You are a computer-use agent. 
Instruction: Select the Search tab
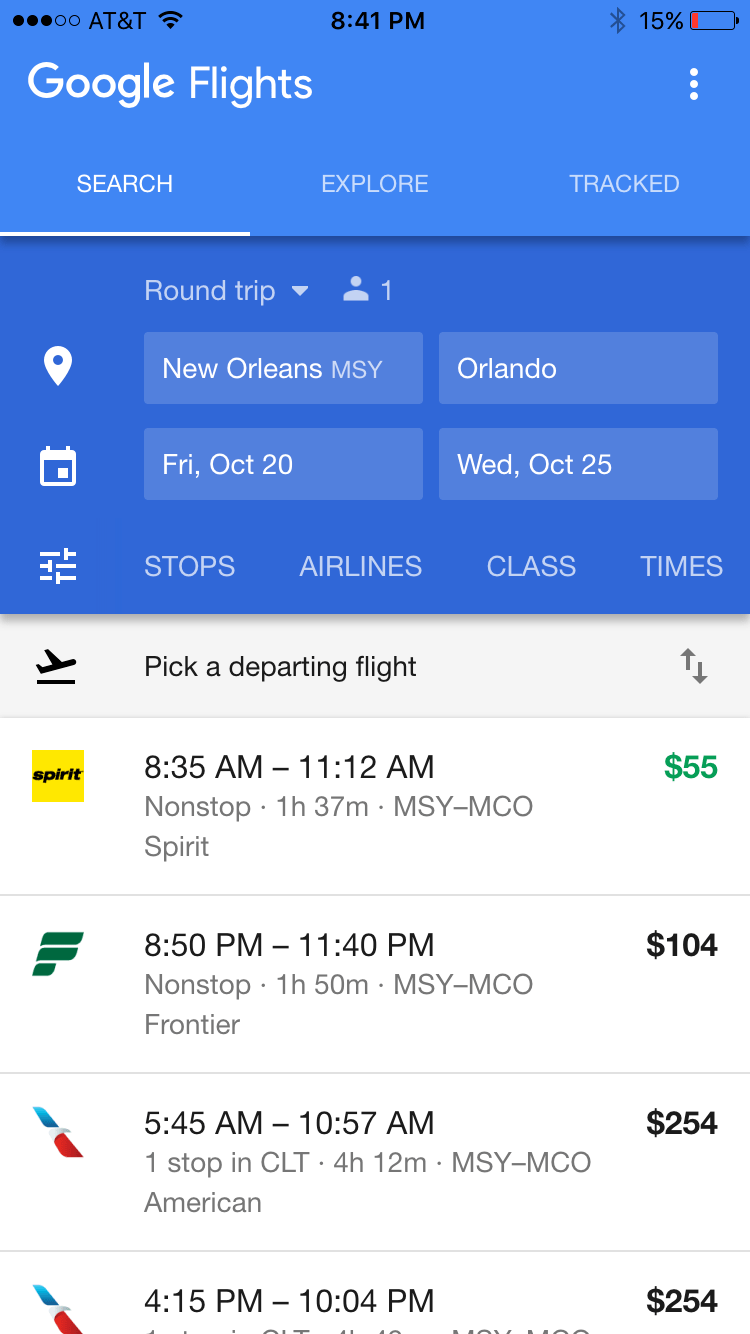(x=125, y=184)
